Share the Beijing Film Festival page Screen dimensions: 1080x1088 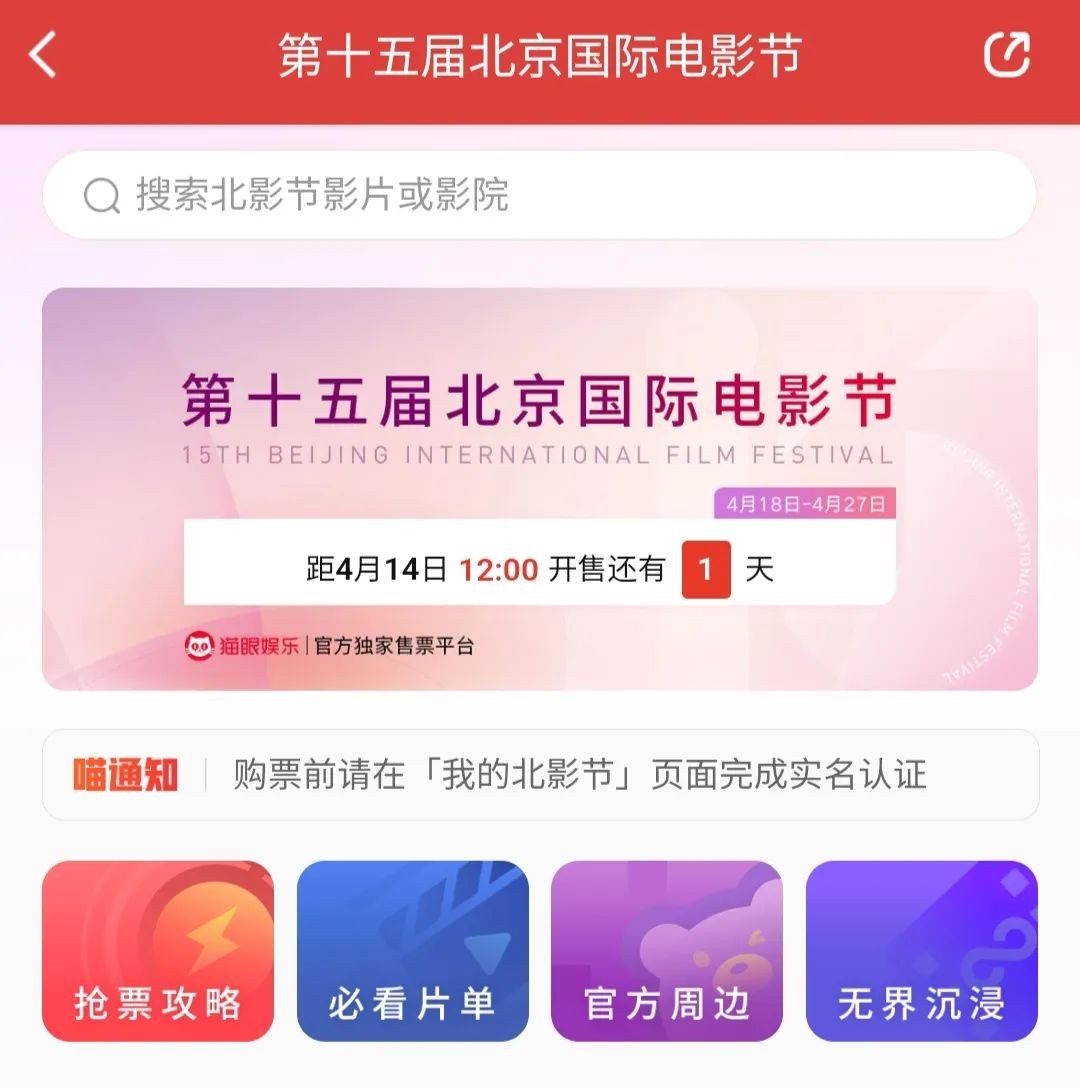click(x=1006, y=55)
